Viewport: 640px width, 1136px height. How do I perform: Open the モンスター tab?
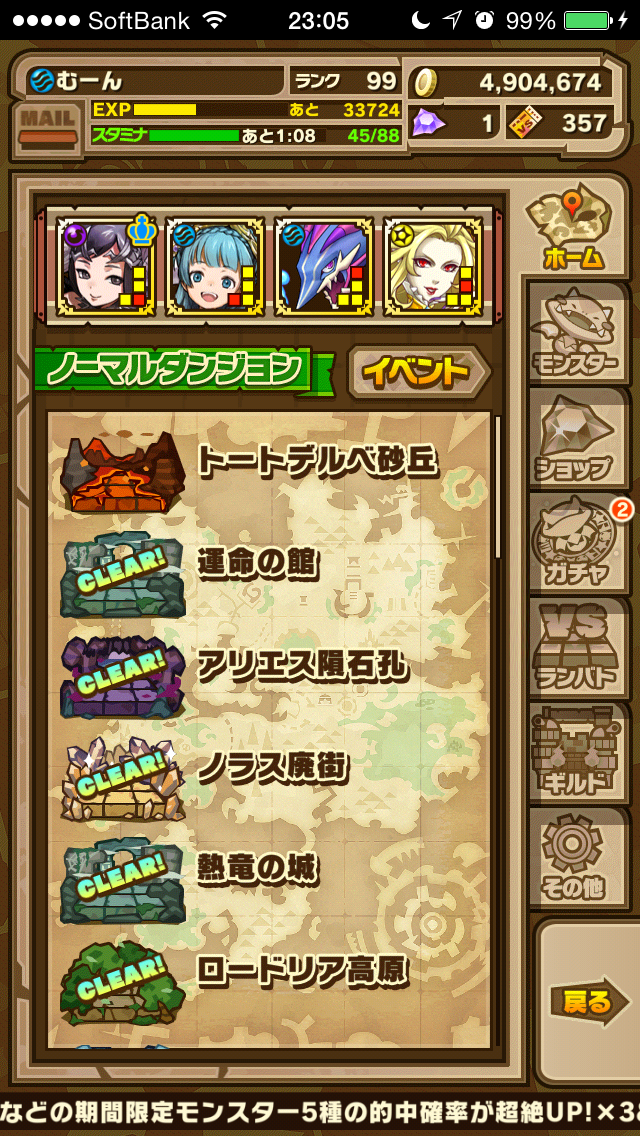coord(578,335)
